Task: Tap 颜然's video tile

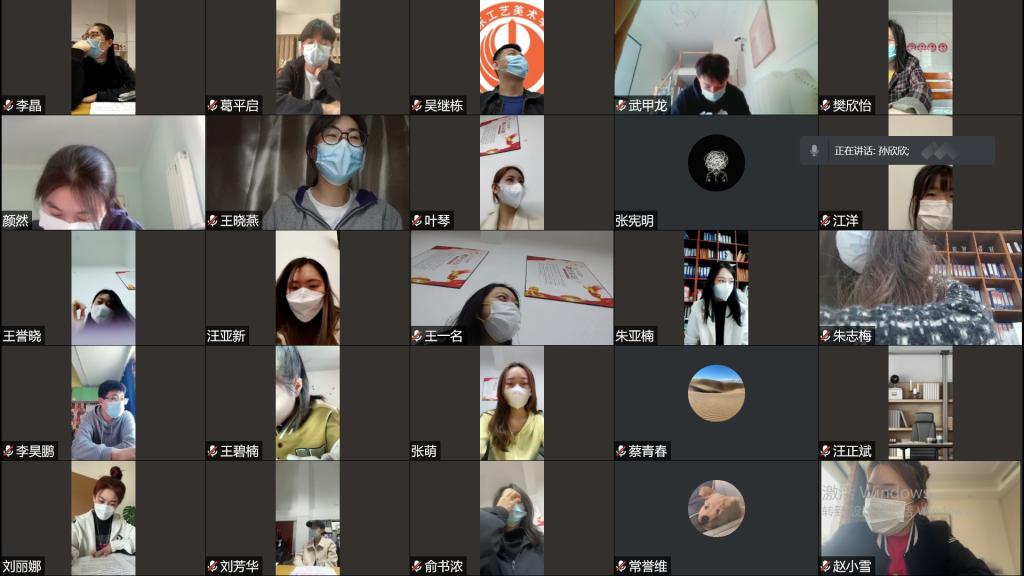Action: [x=102, y=172]
